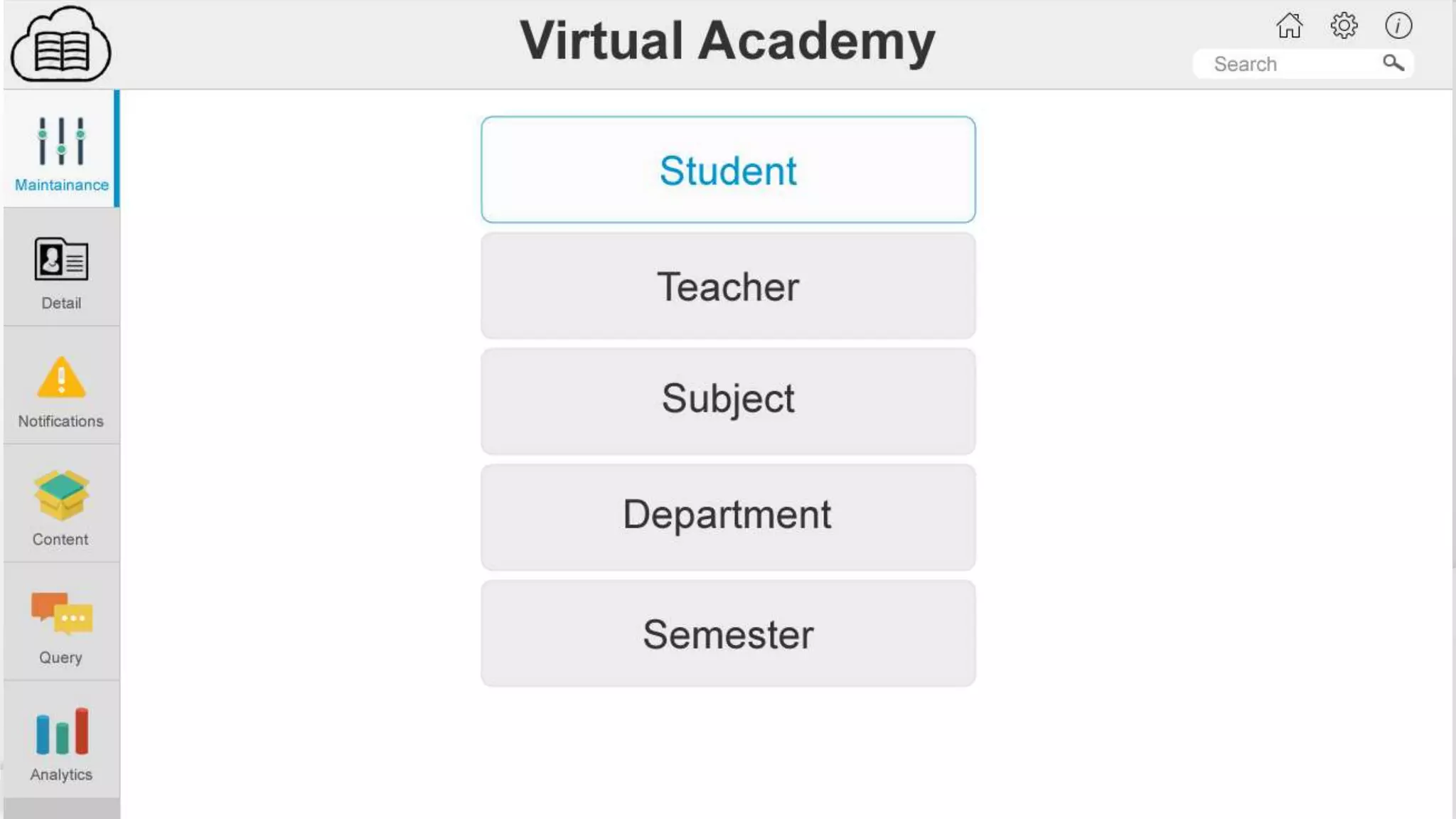Open Department maintenance

point(728,518)
